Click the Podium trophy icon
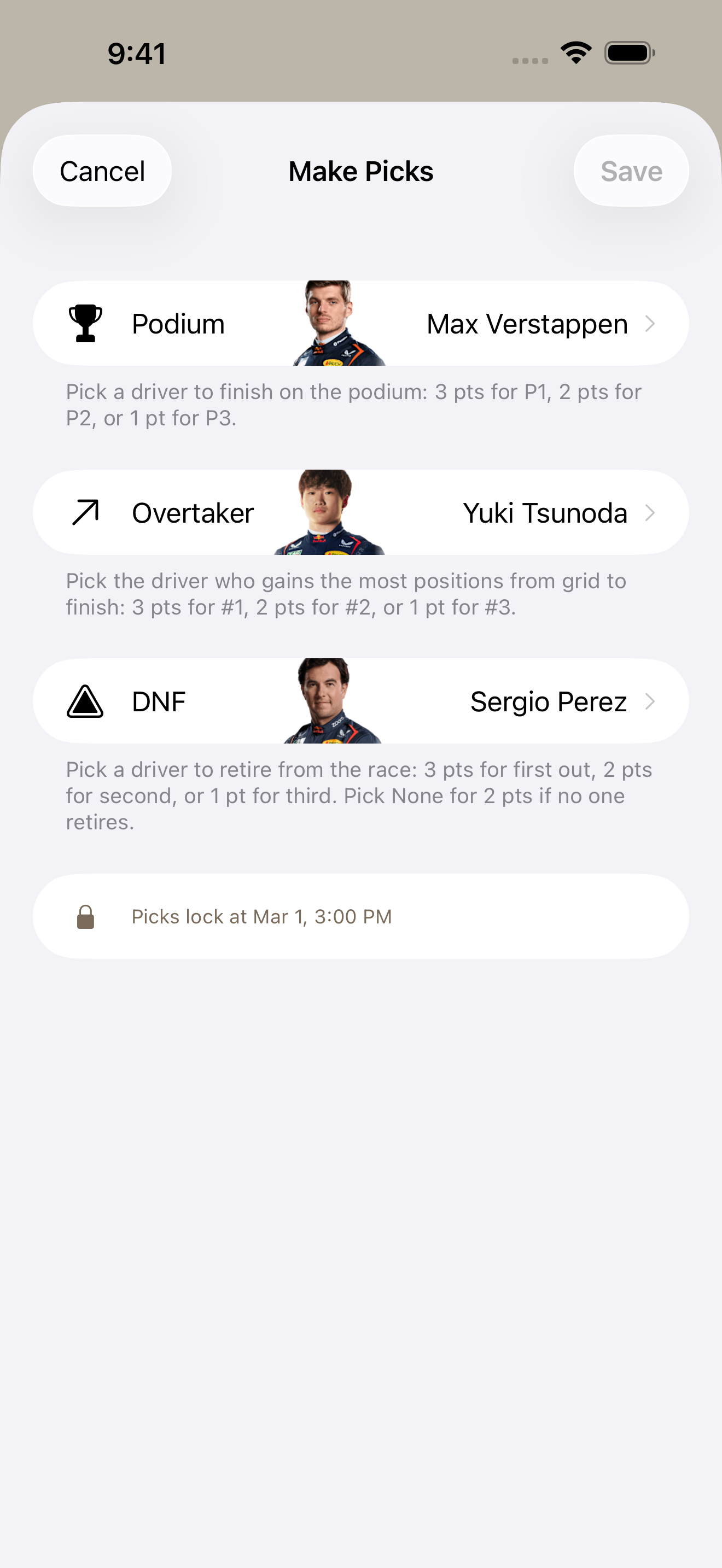The height and width of the screenshot is (1568, 722). click(85, 323)
